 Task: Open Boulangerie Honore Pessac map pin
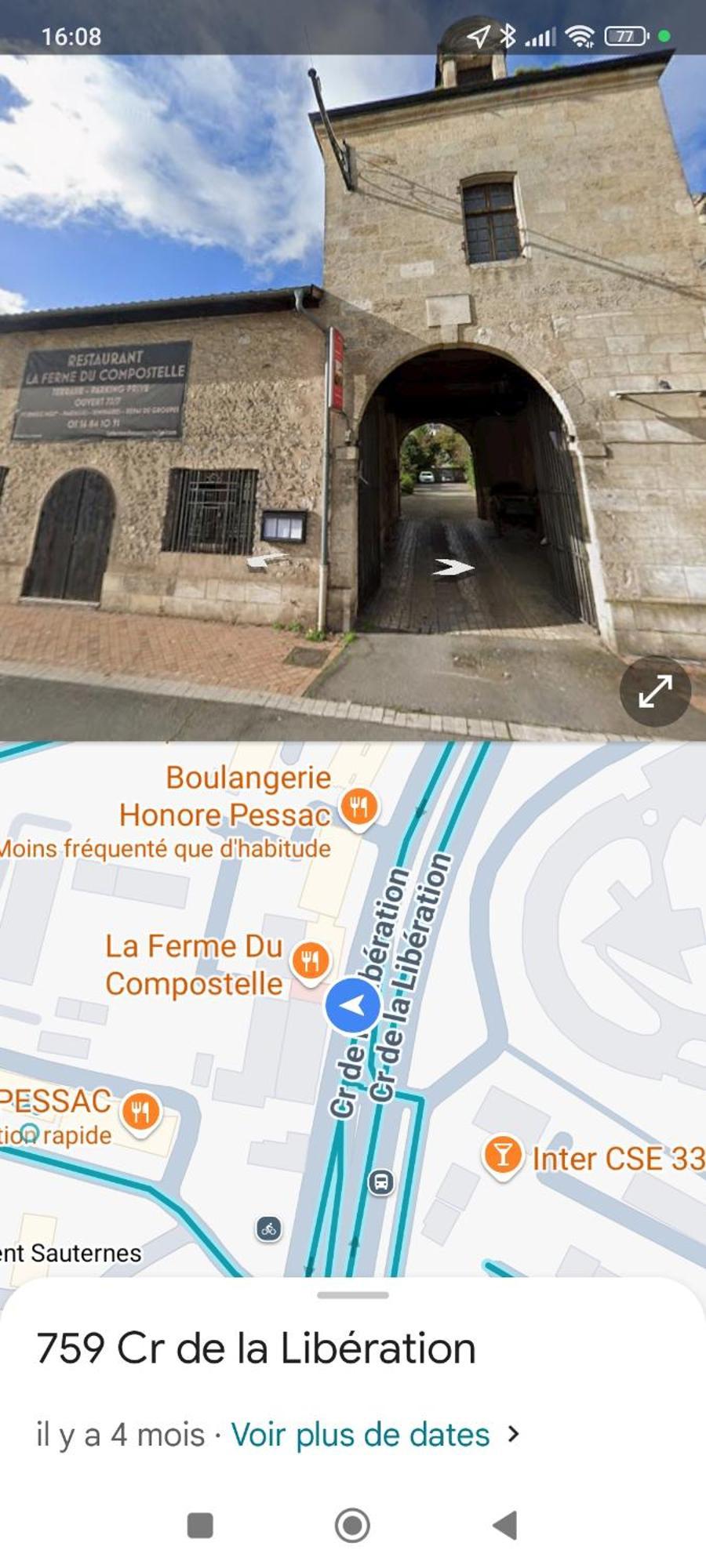click(x=358, y=806)
